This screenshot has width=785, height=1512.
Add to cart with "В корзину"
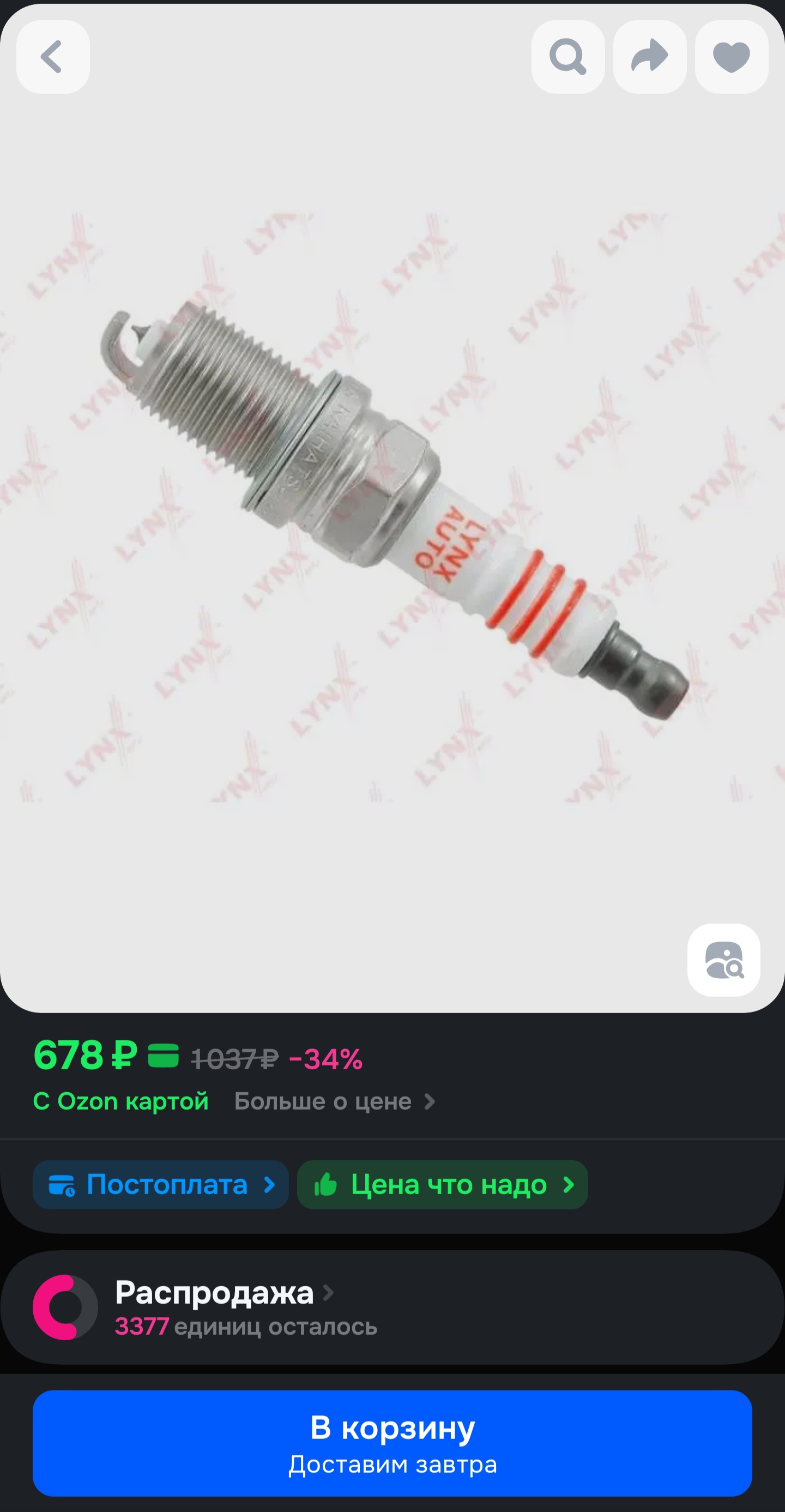click(x=392, y=1443)
